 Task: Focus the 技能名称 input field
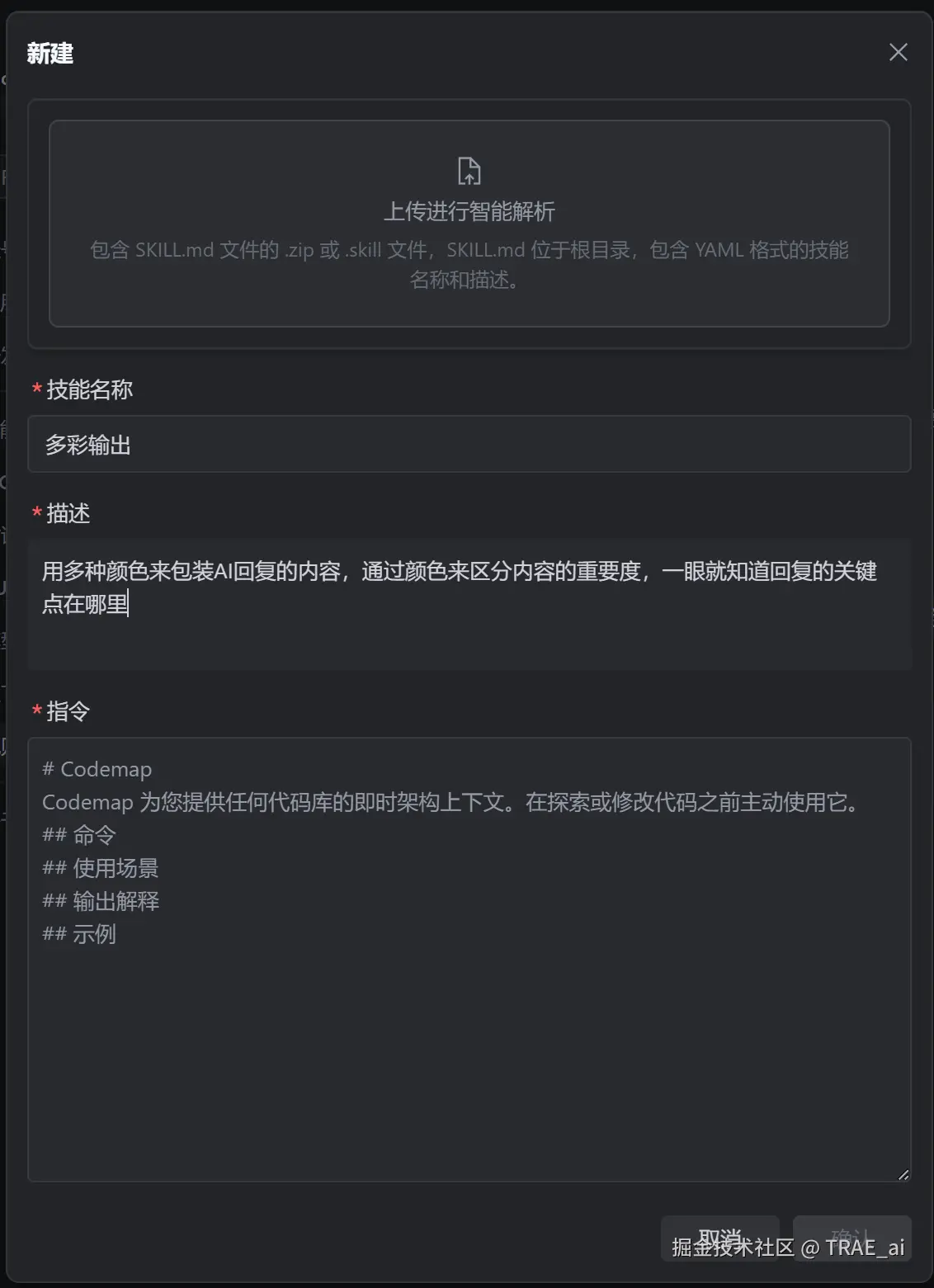(x=469, y=445)
